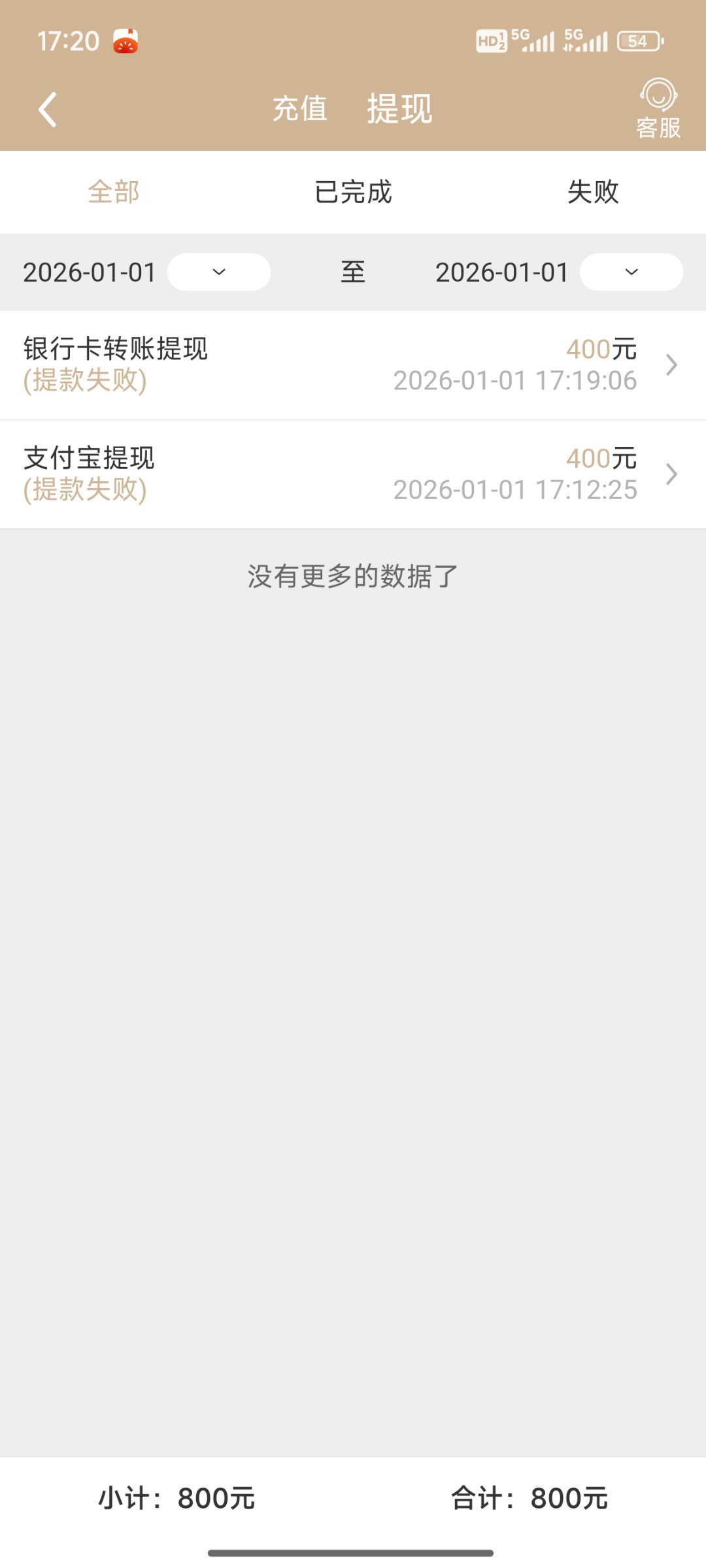Open the bank card withdrawal record via its chevron
The width and height of the screenshot is (706, 1568).
point(671,366)
